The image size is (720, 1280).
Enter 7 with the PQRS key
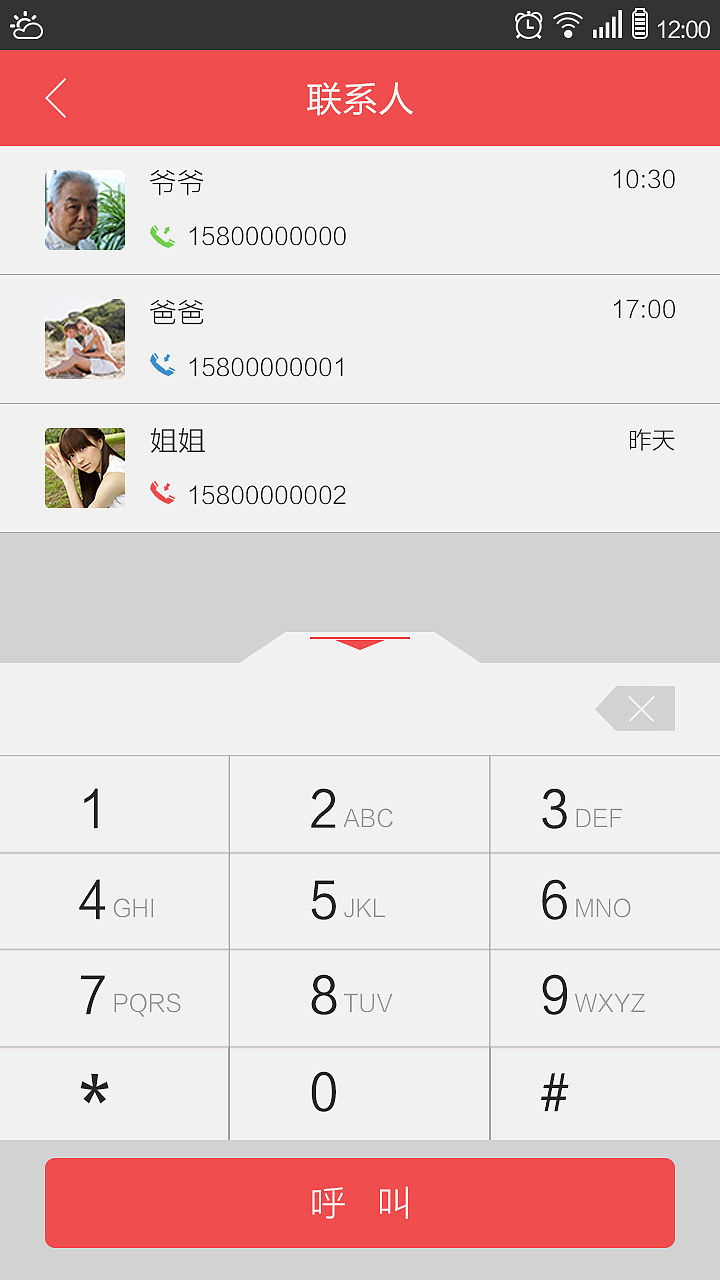(x=114, y=998)
